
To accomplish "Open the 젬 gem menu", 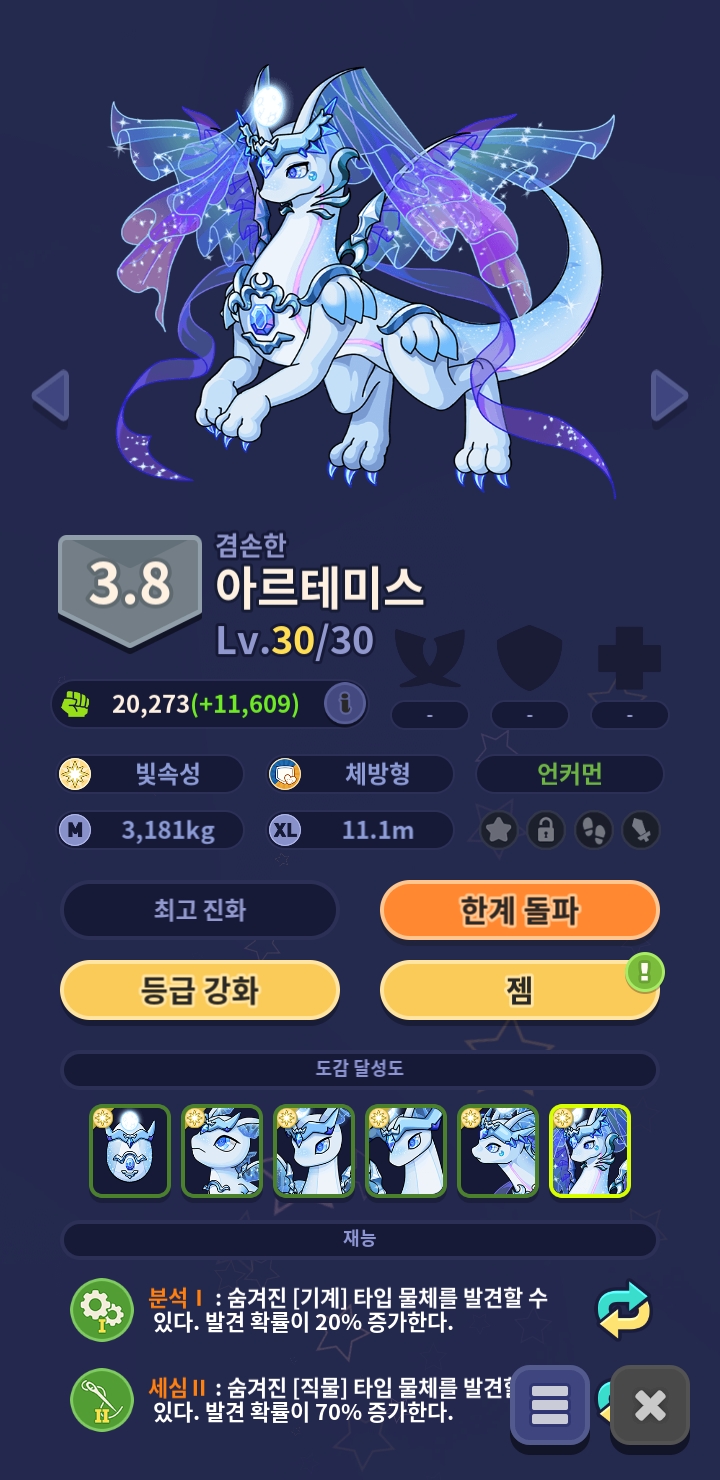I will click(x=520, y=990).
